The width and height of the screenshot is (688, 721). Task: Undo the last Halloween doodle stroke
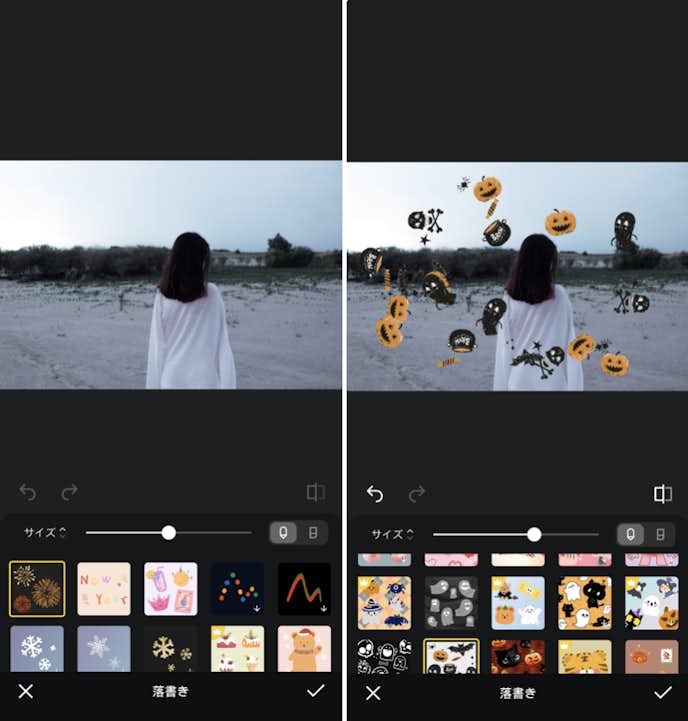(374, 493)
